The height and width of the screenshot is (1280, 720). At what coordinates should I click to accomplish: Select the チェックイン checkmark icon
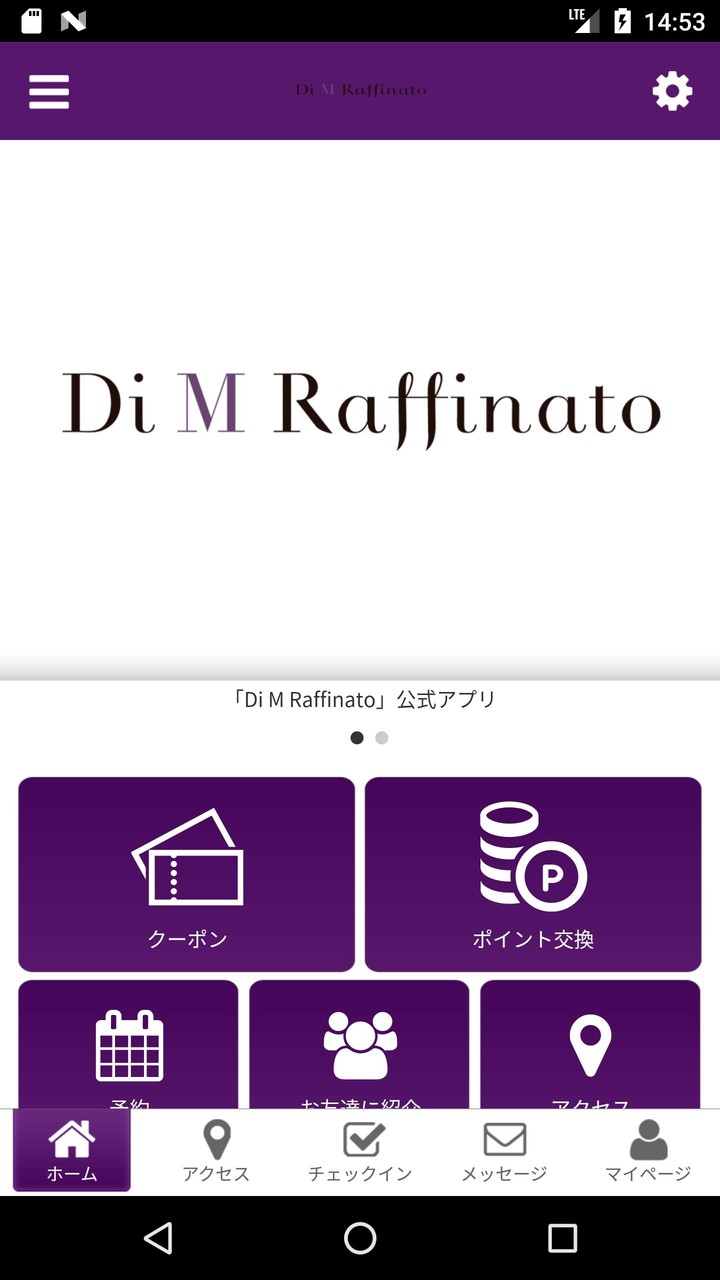[x=360, y=1140]
